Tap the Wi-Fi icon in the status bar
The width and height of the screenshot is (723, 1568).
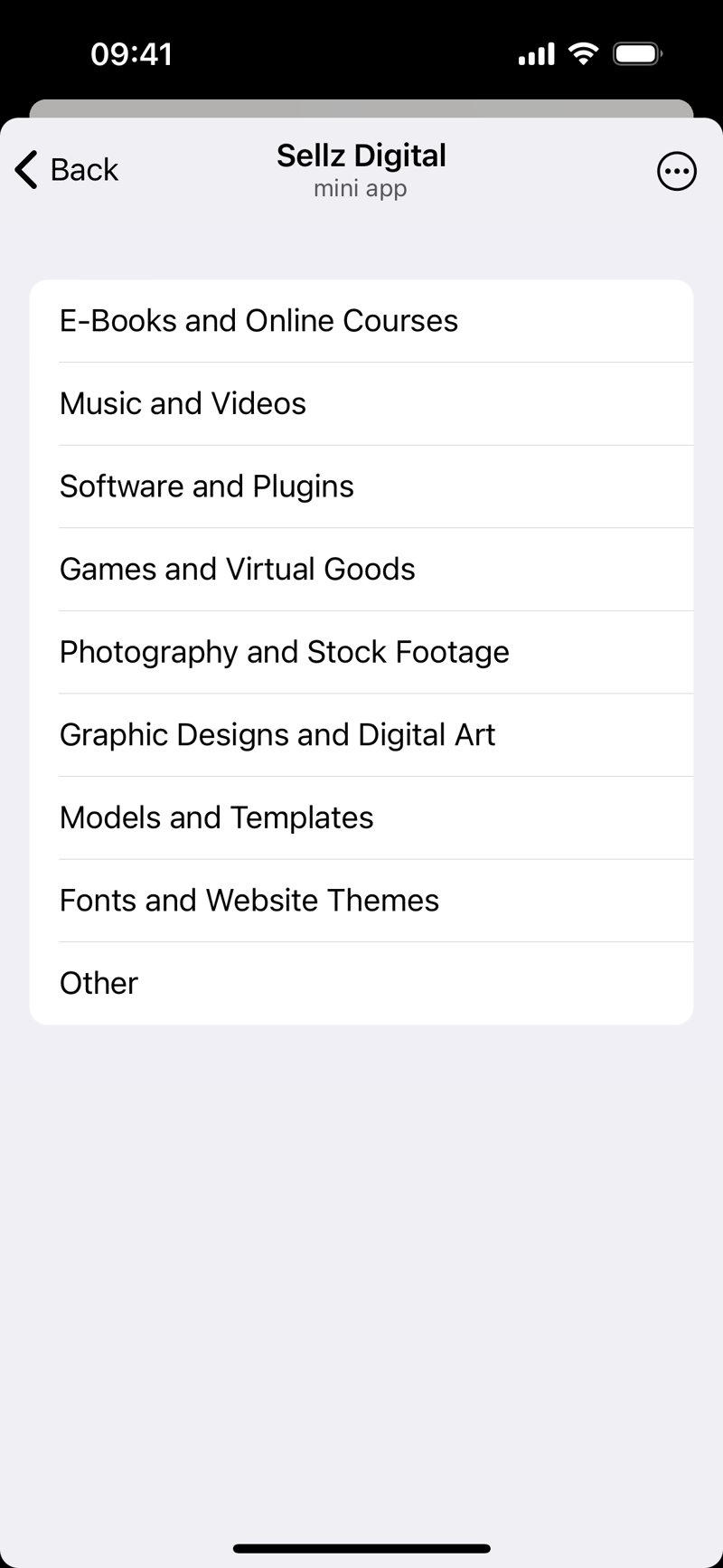pyautogui.click(x=584, y=53)
